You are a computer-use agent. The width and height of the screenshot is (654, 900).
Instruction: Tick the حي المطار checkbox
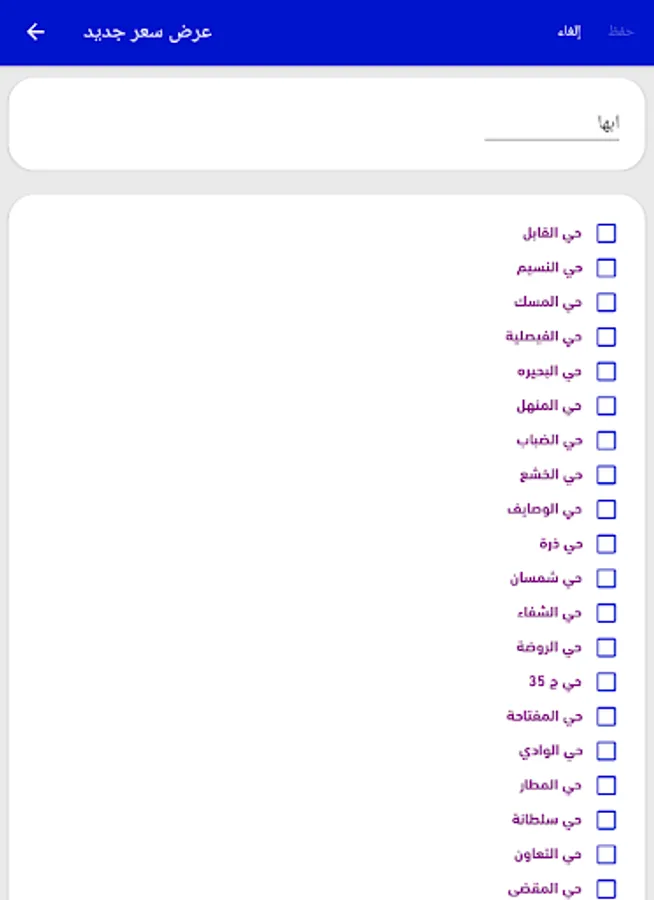click(606, 786)
